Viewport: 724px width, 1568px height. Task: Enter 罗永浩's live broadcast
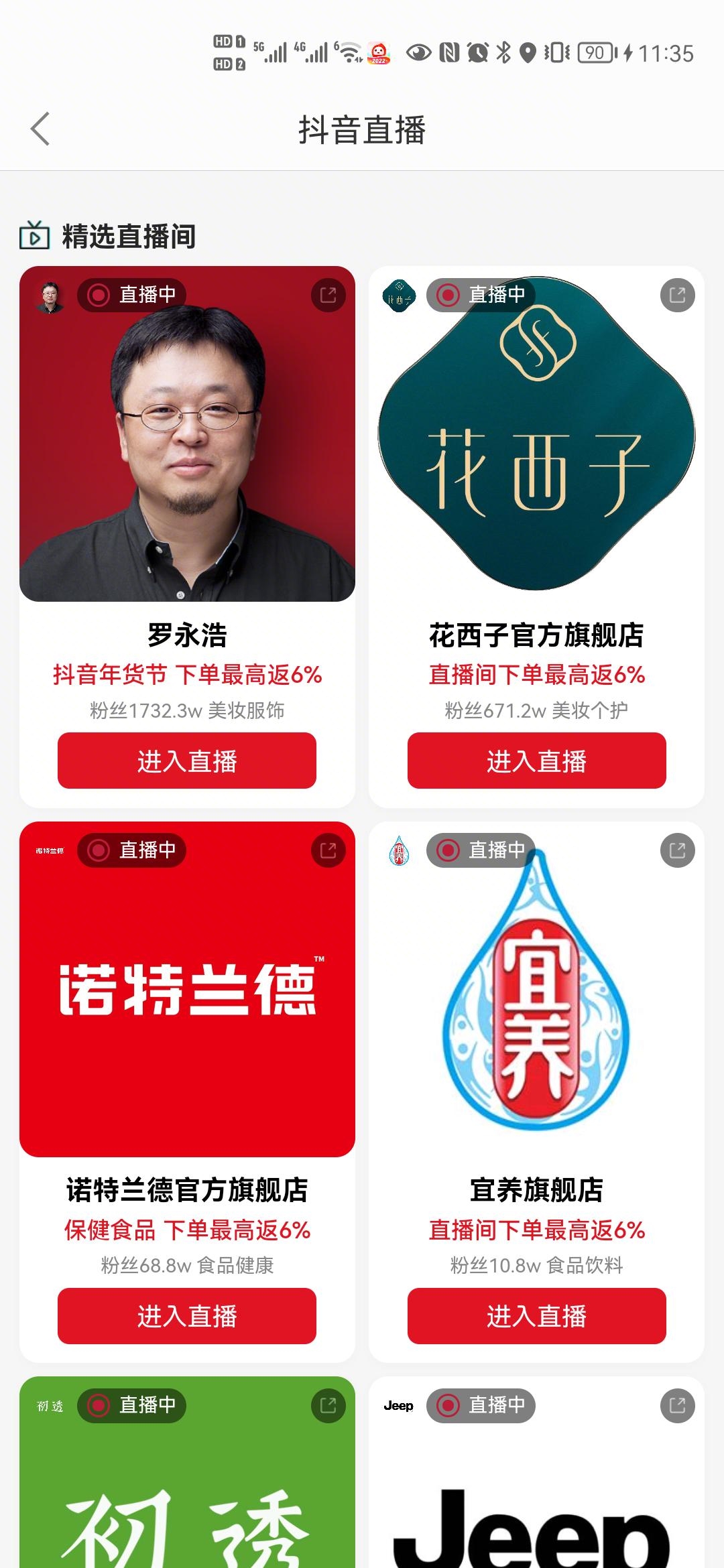tap(187, 761)
